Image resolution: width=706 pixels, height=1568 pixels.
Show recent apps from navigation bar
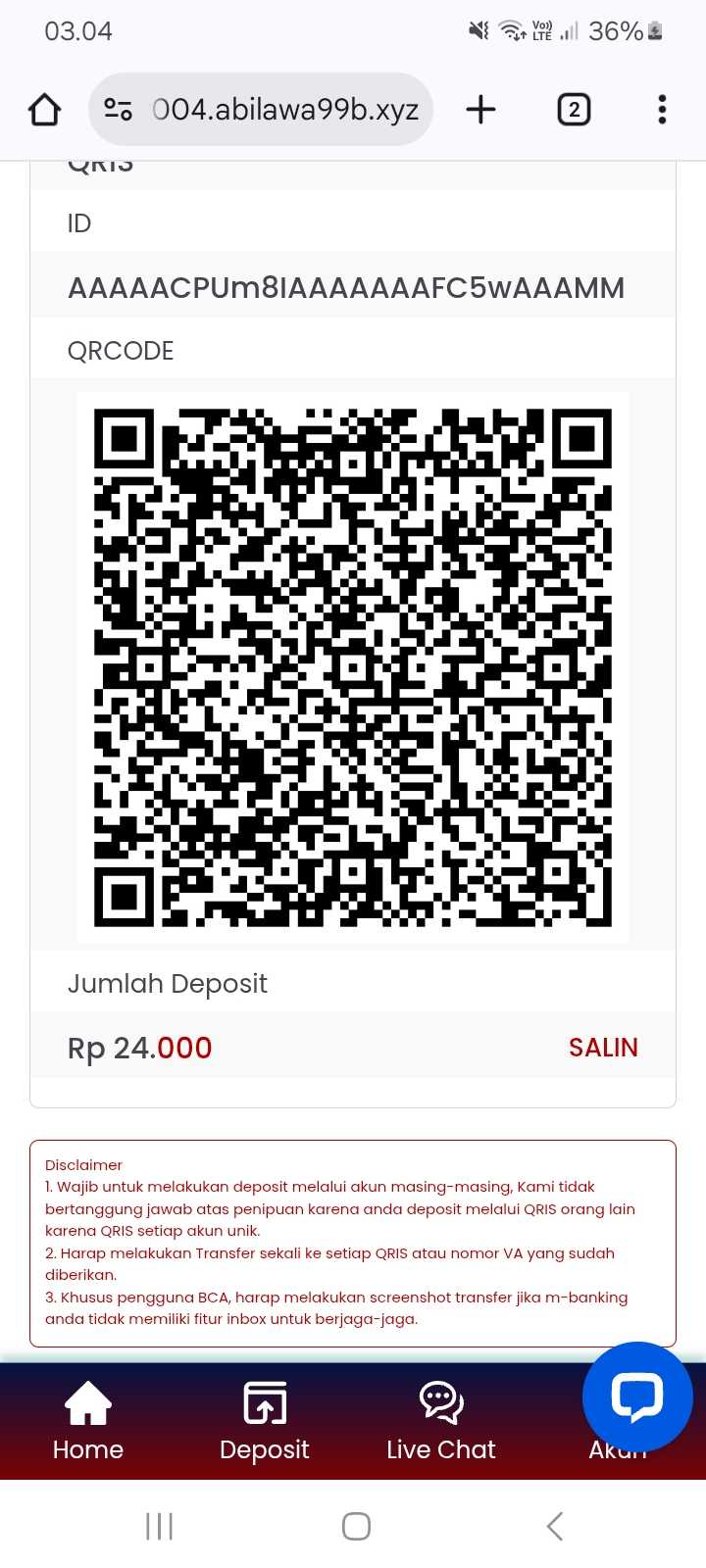click(159, 1526)
